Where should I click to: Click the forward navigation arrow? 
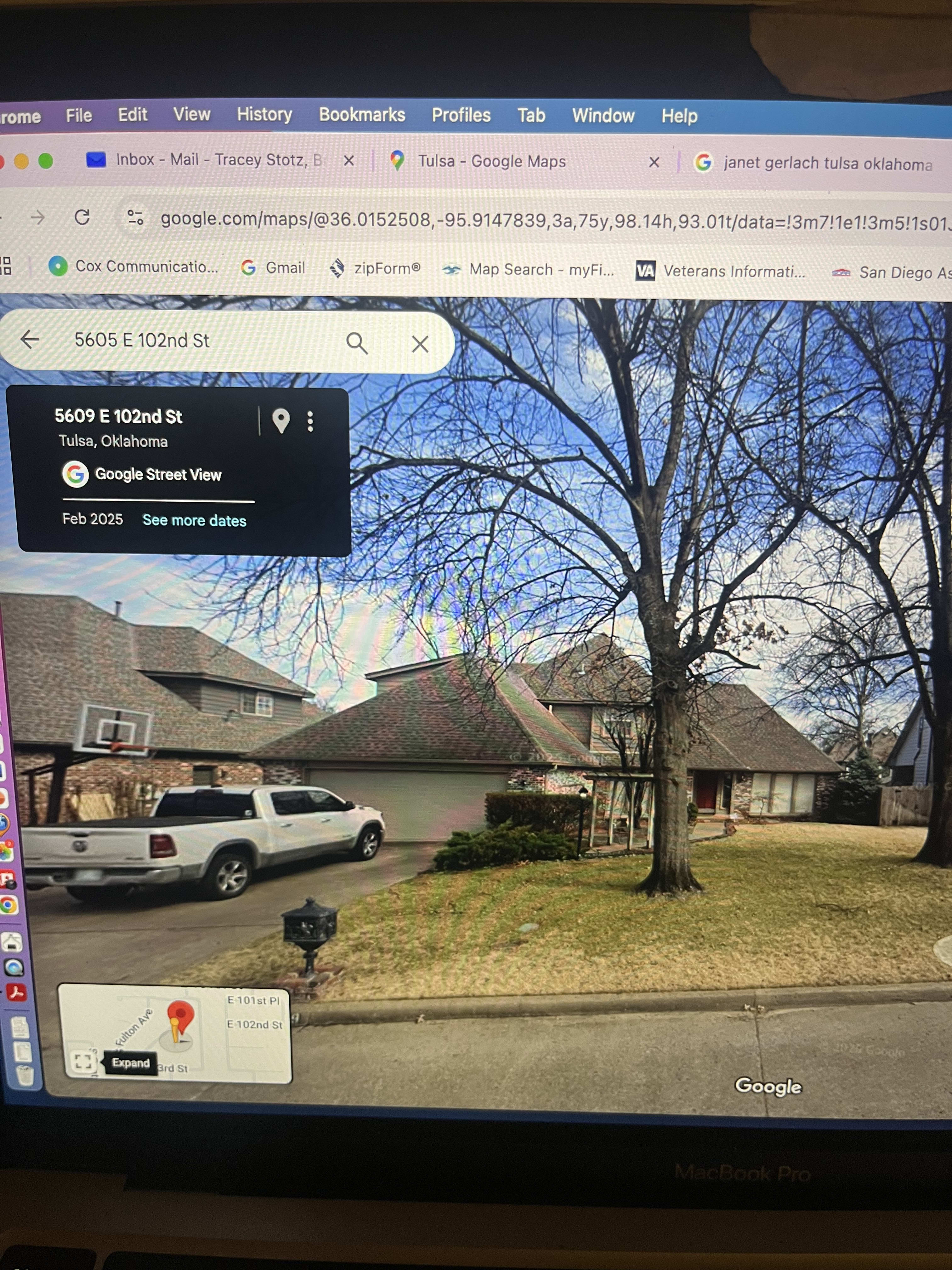tap(38, 217)
